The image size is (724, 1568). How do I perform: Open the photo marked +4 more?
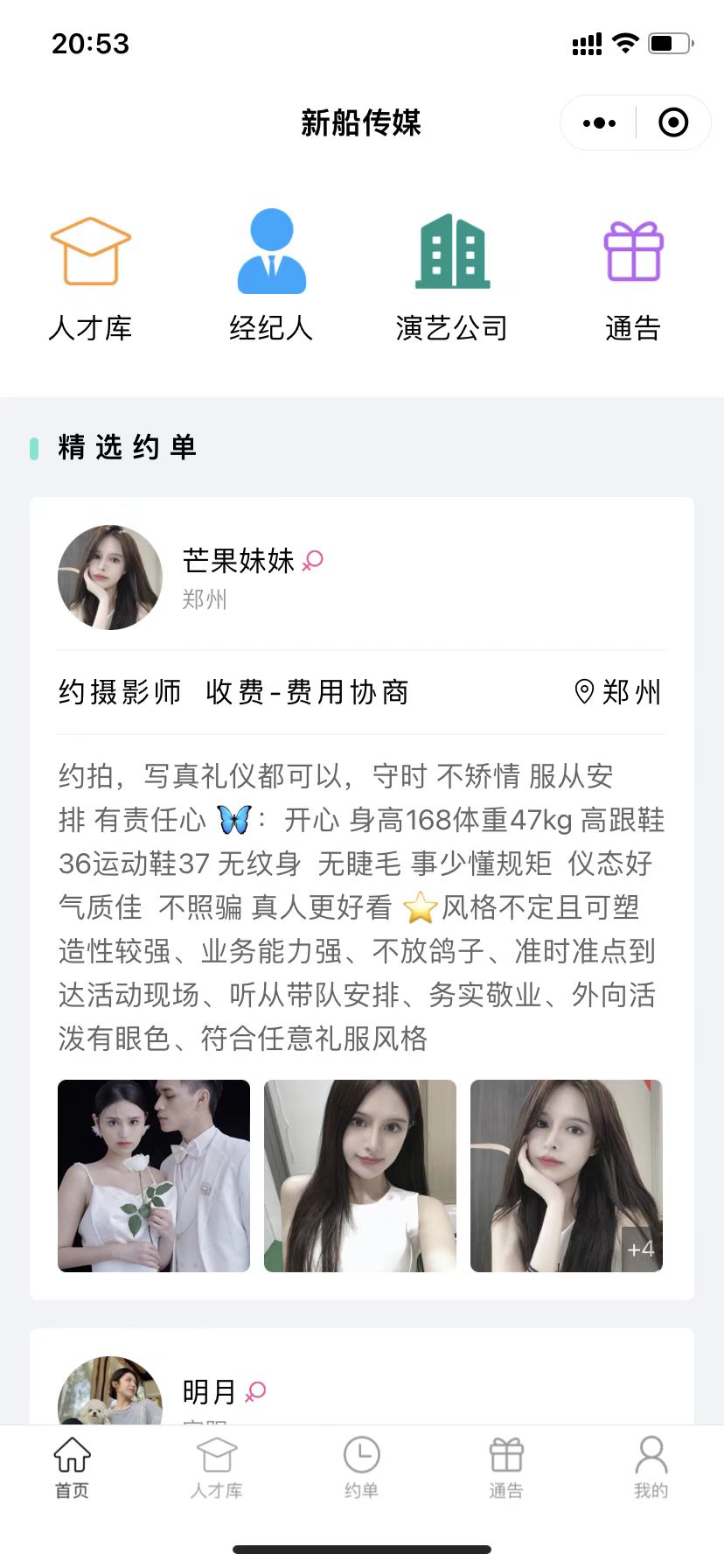pyautogui.click(x=567, y=1175)
